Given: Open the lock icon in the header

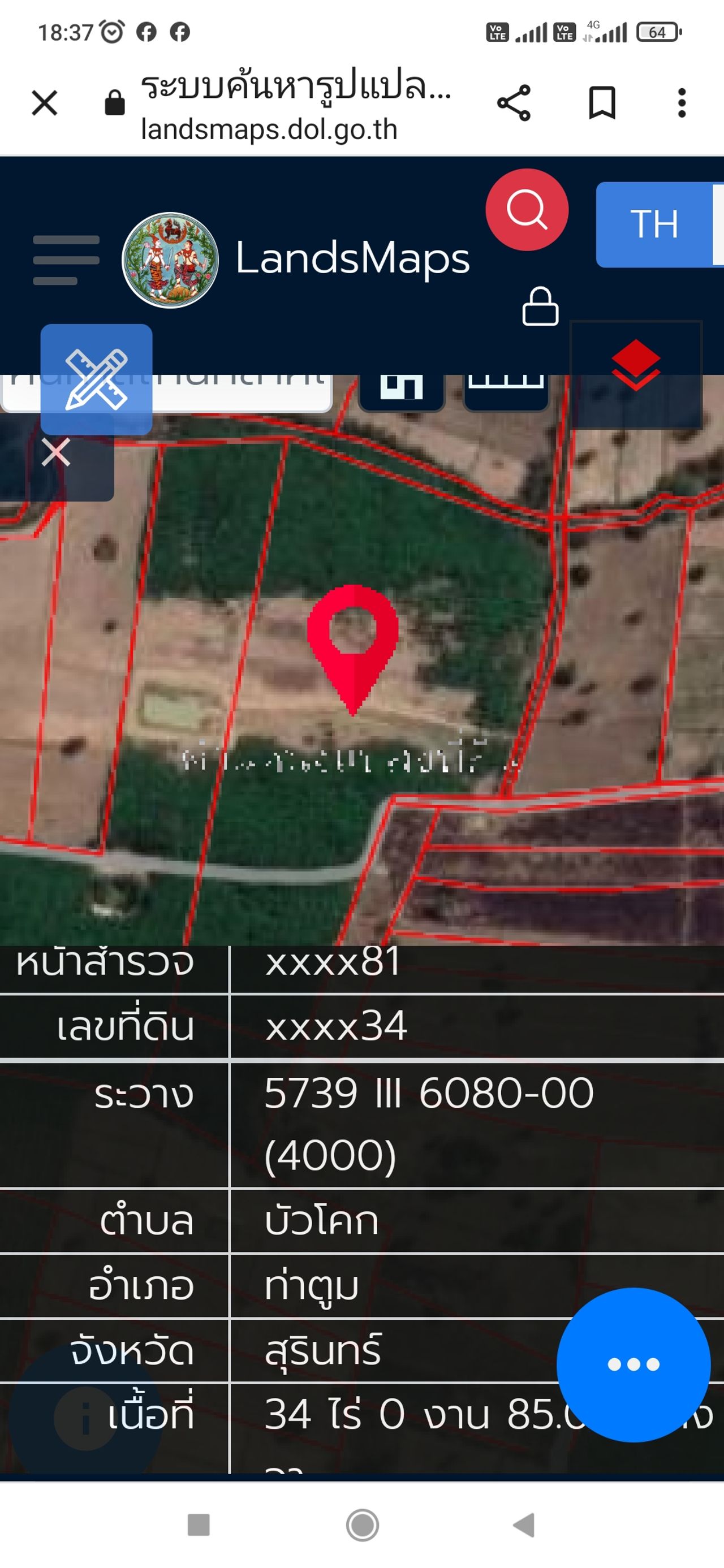Looking at the screenshot, I should pyautogui.click(x=540, y=307).
